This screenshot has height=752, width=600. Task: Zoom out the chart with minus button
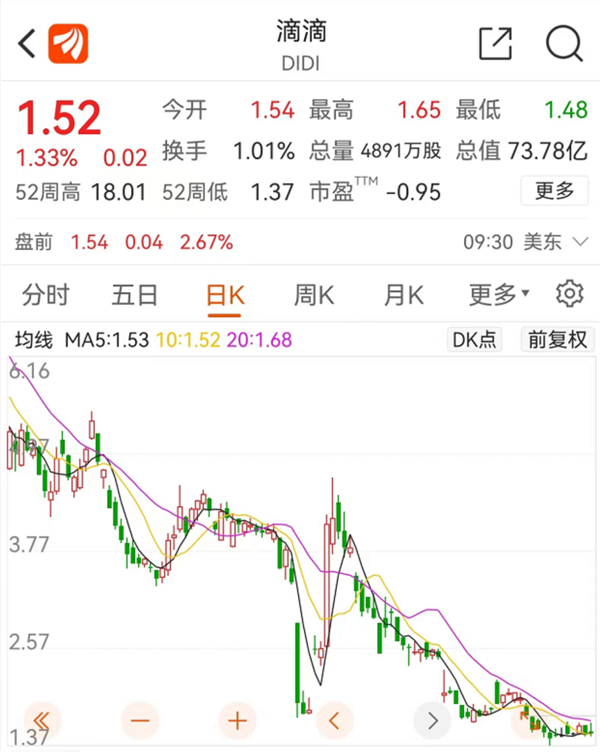click(139, 720)
